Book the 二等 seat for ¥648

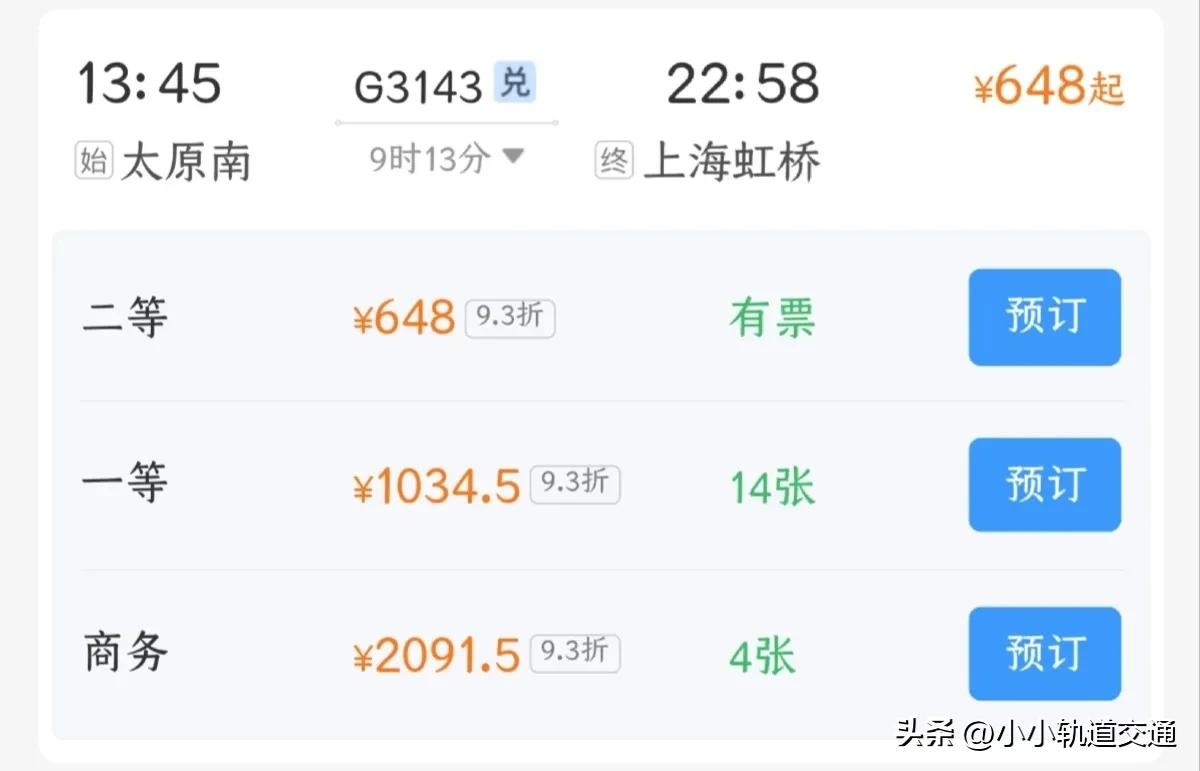pyautogui.click(x=1044, y=317)
